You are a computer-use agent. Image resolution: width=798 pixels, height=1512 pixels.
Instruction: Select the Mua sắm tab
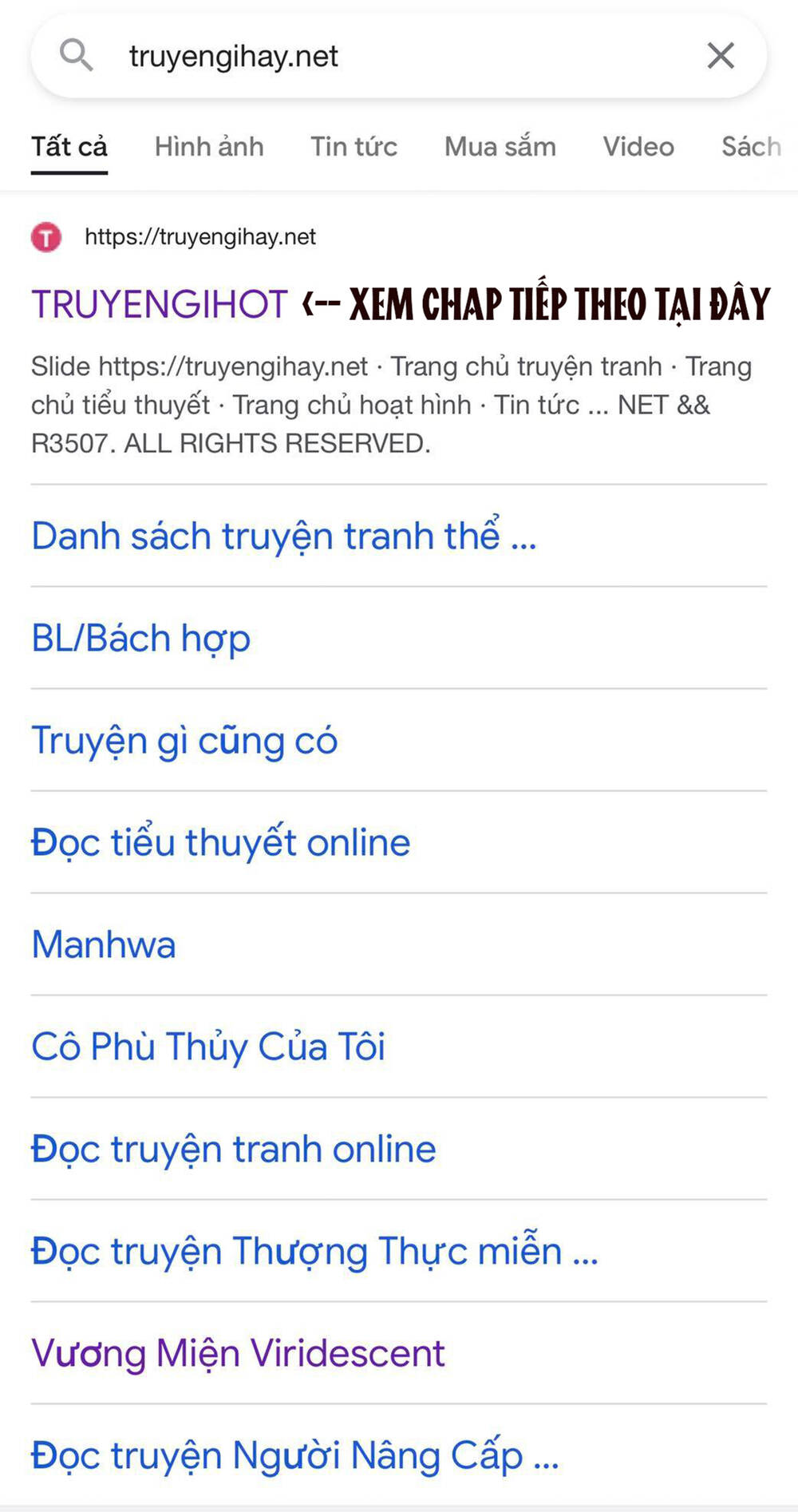pyautogui.click(x=500, y=147)
